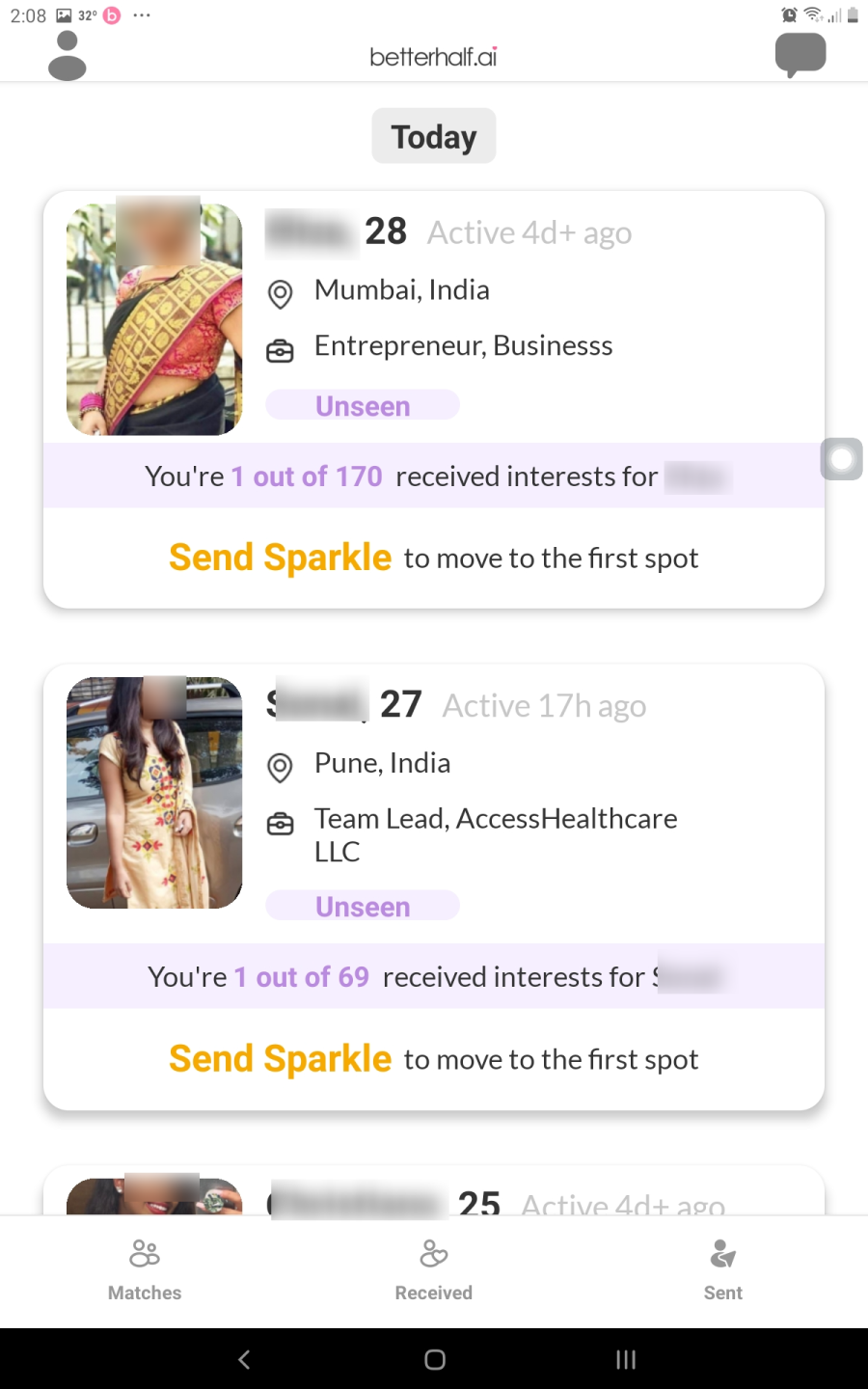The image size is (868, 1389).
Task: Switch to the Matches tab
Action: (x=145, y=1271)
